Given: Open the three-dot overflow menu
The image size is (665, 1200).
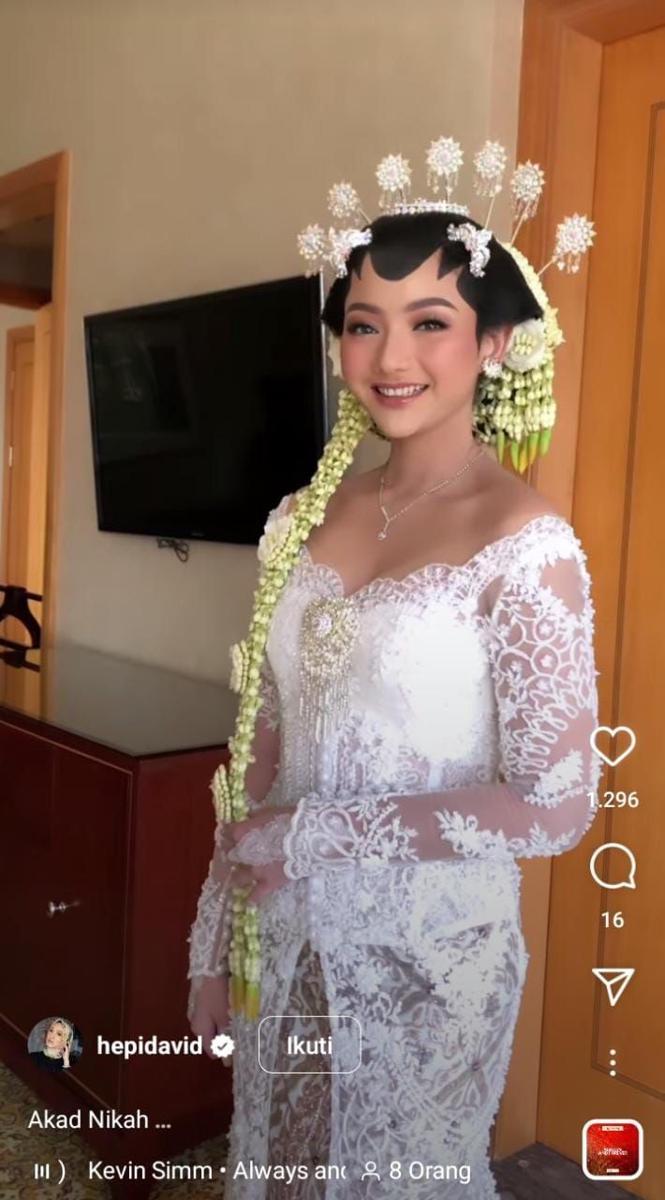Looking at the screenshot, I should [x=612, y=1062].
